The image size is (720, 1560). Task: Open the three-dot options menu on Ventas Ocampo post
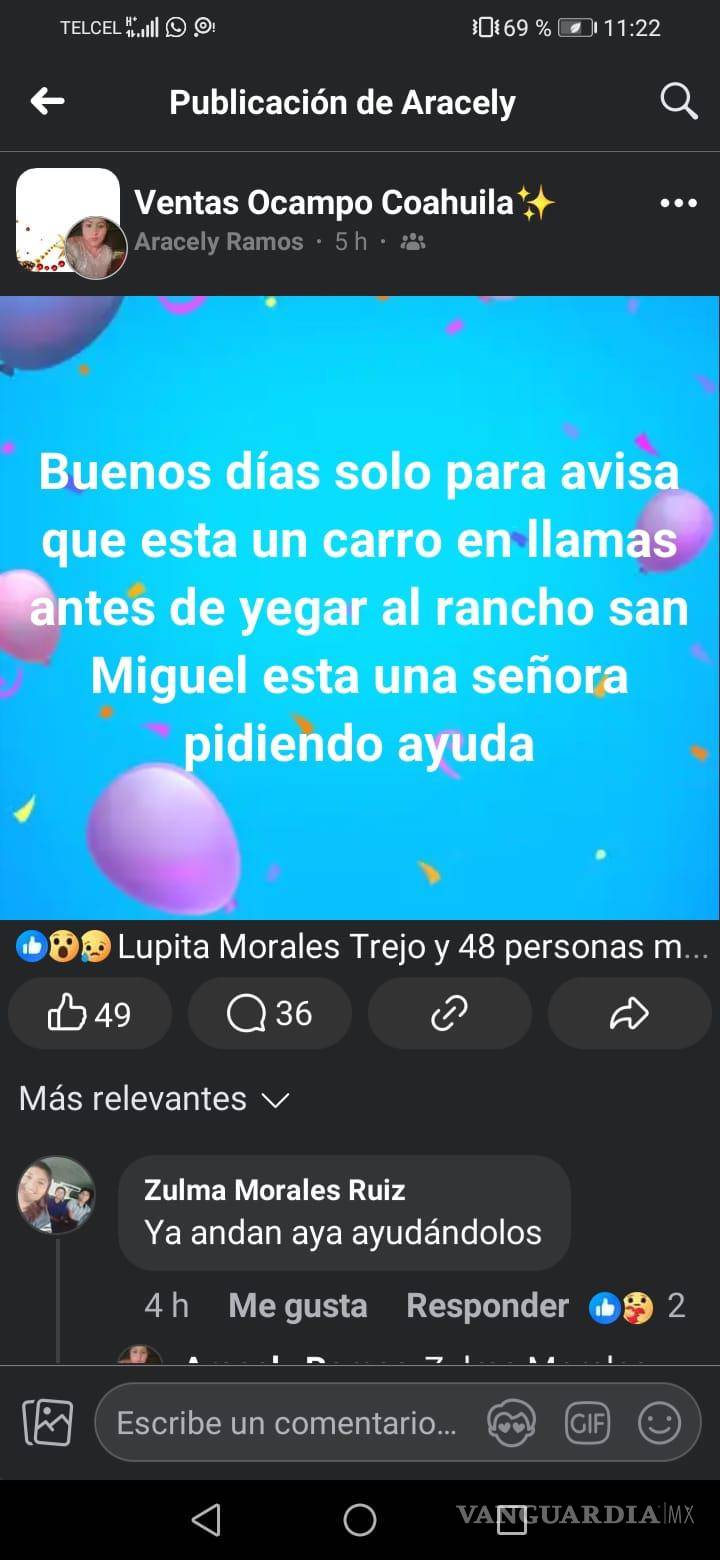pos(678,202)
